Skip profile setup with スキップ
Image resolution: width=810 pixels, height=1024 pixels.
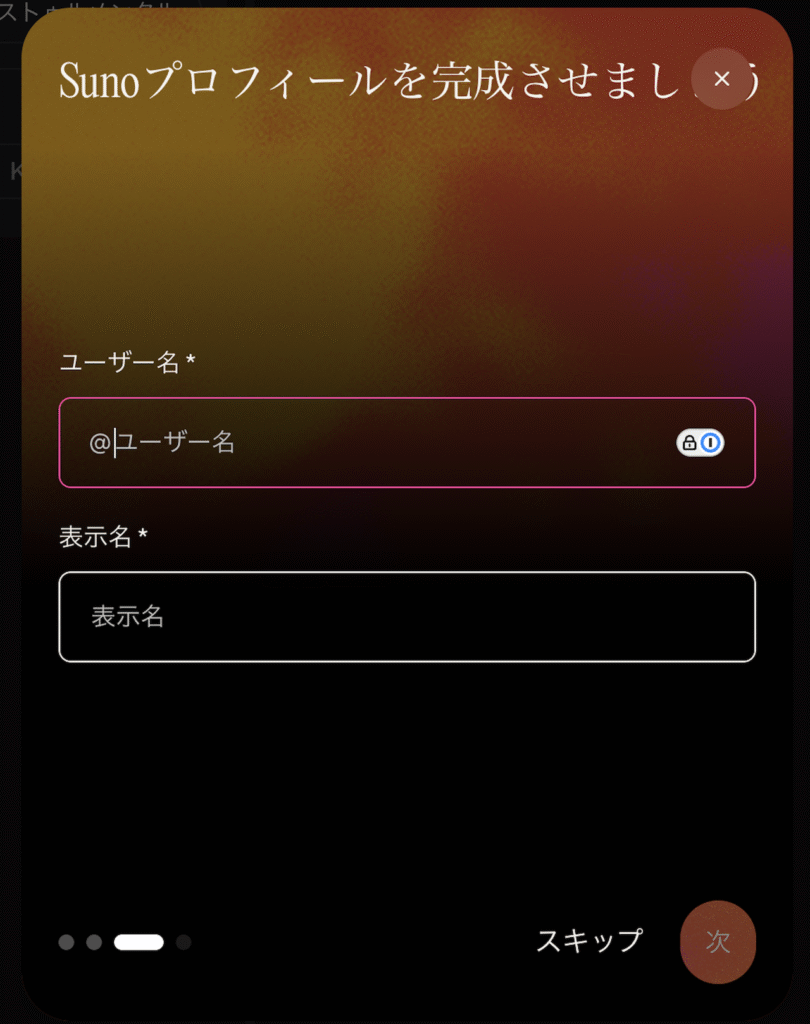tap(589, 941)
